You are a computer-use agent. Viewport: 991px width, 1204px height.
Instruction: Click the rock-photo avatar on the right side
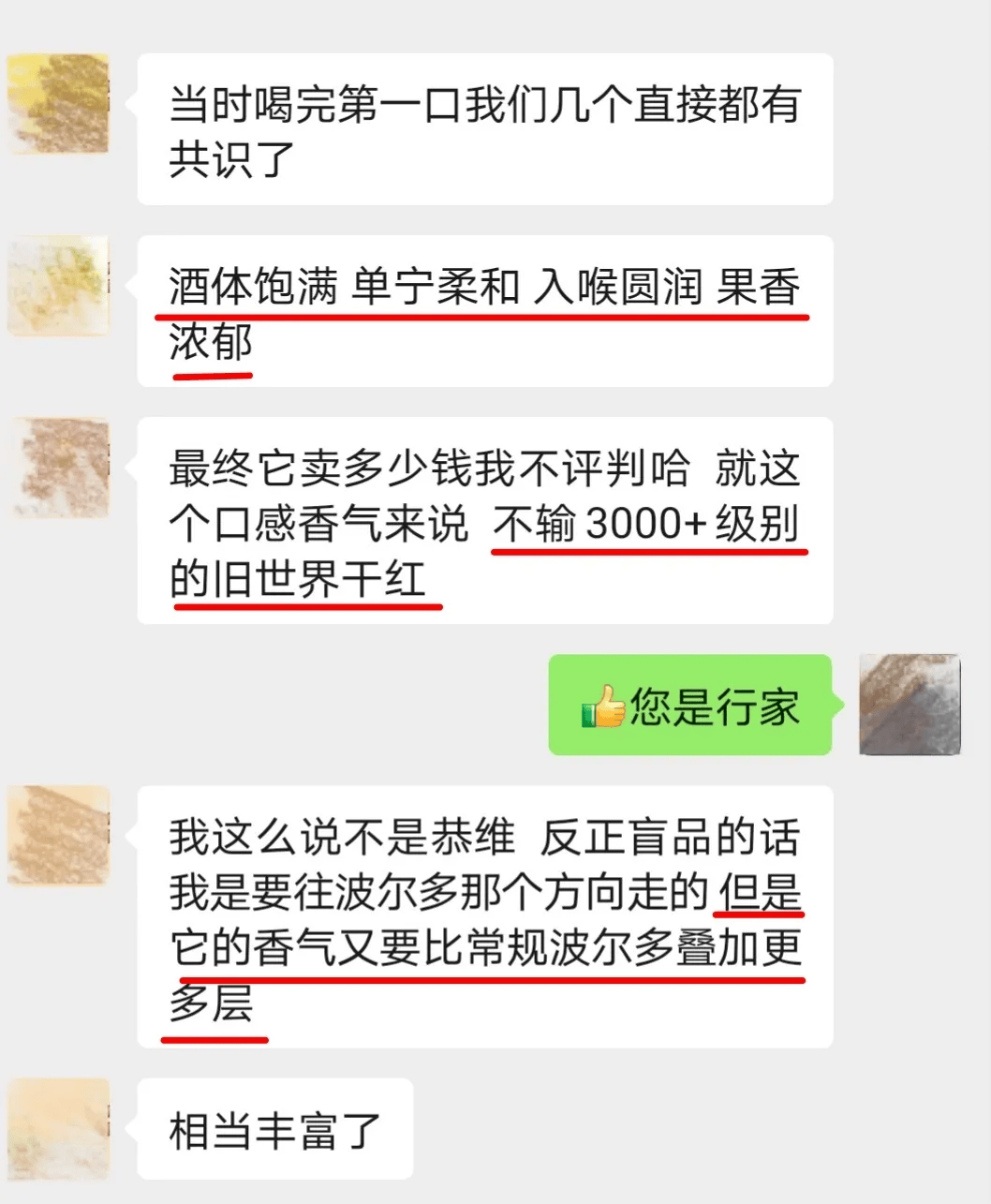click(x=909, y=705)
